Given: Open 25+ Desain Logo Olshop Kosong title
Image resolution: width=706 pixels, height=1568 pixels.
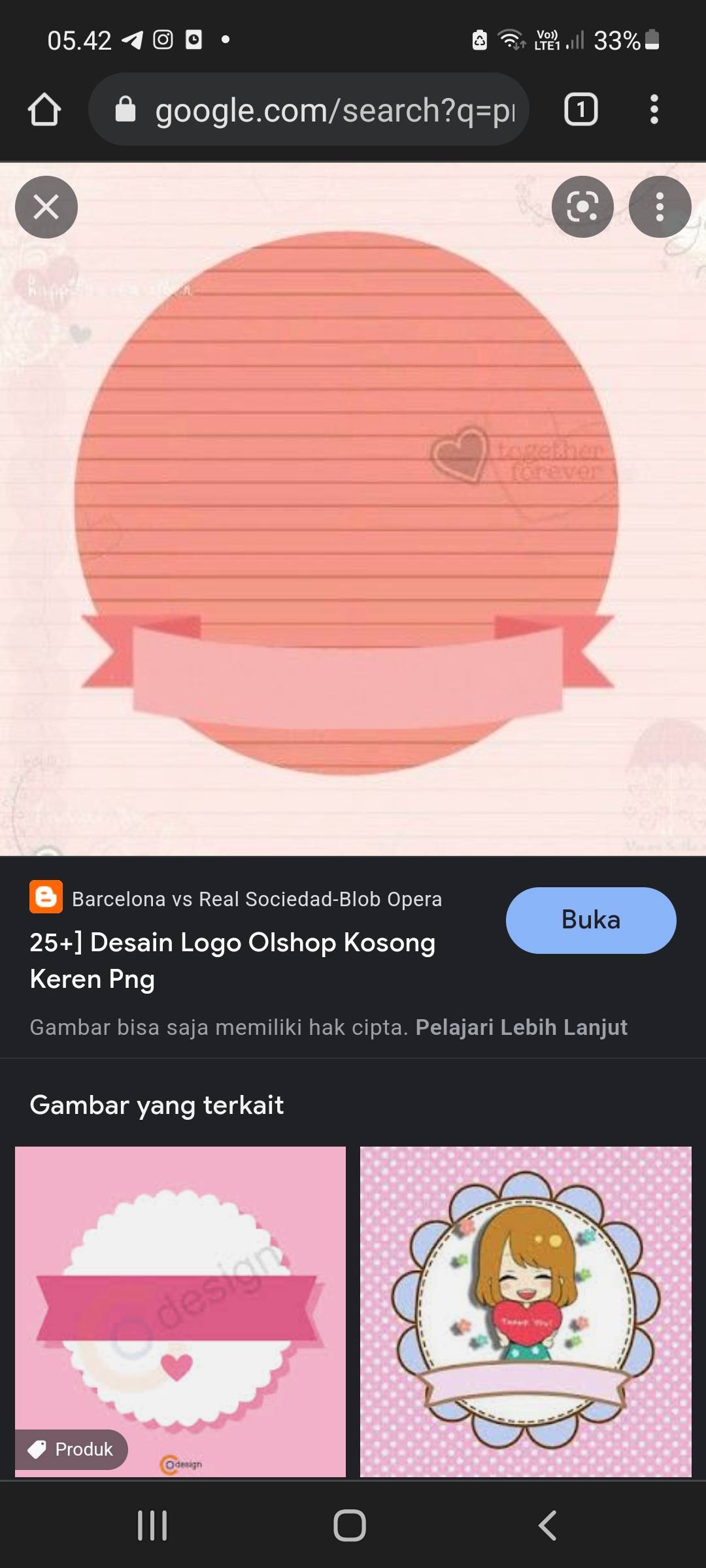Looking at the screenshot, I should coord(233,960).
